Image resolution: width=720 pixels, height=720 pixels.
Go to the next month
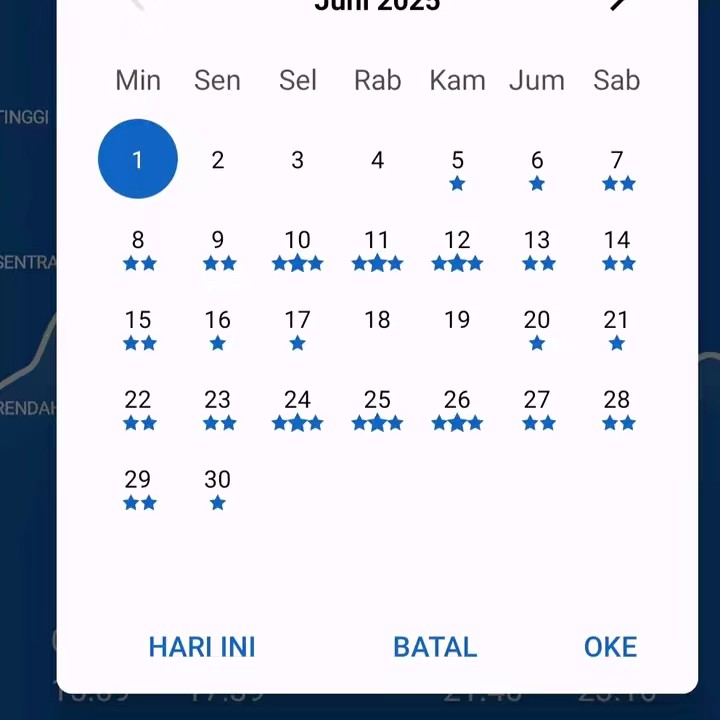620,5
